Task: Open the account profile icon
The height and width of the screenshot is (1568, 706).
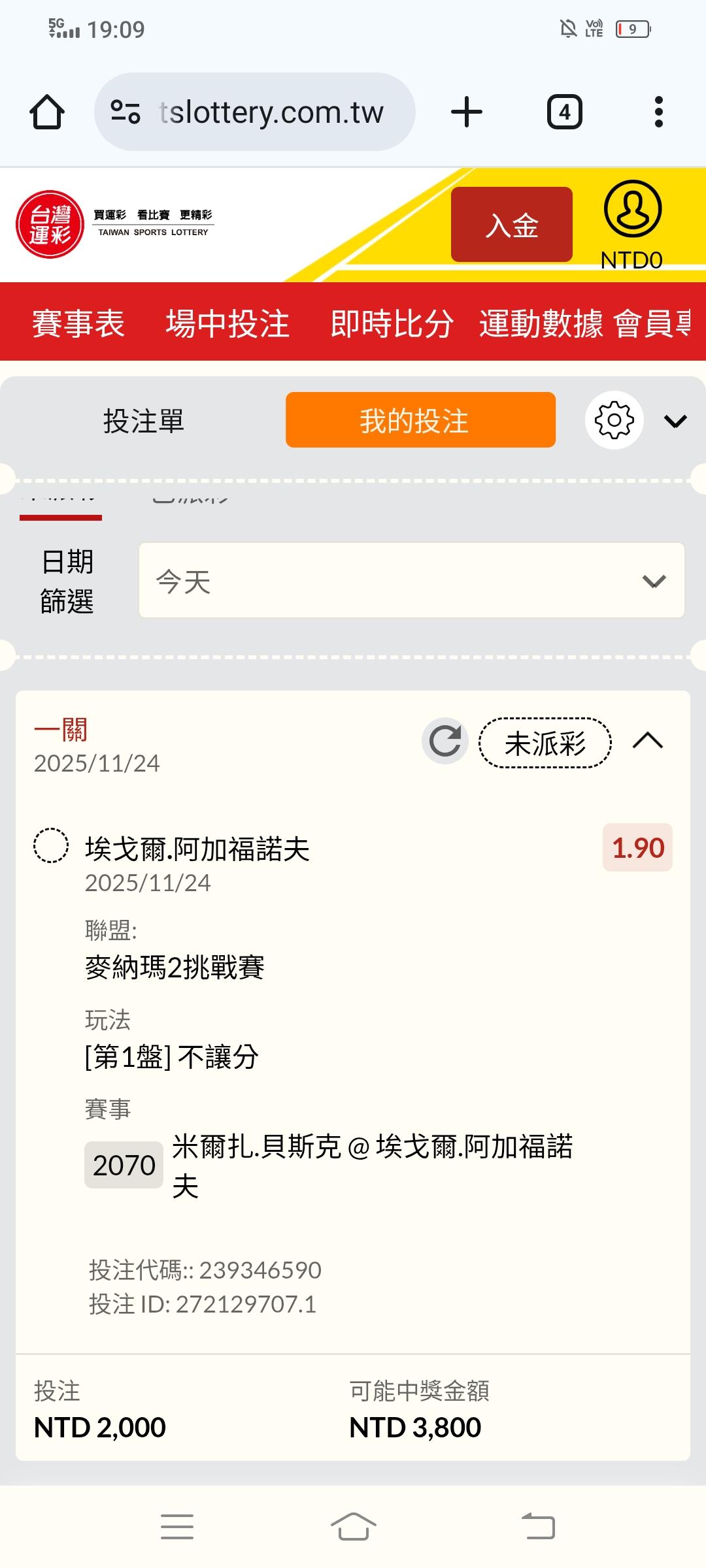Action: (x=632, y=209)
